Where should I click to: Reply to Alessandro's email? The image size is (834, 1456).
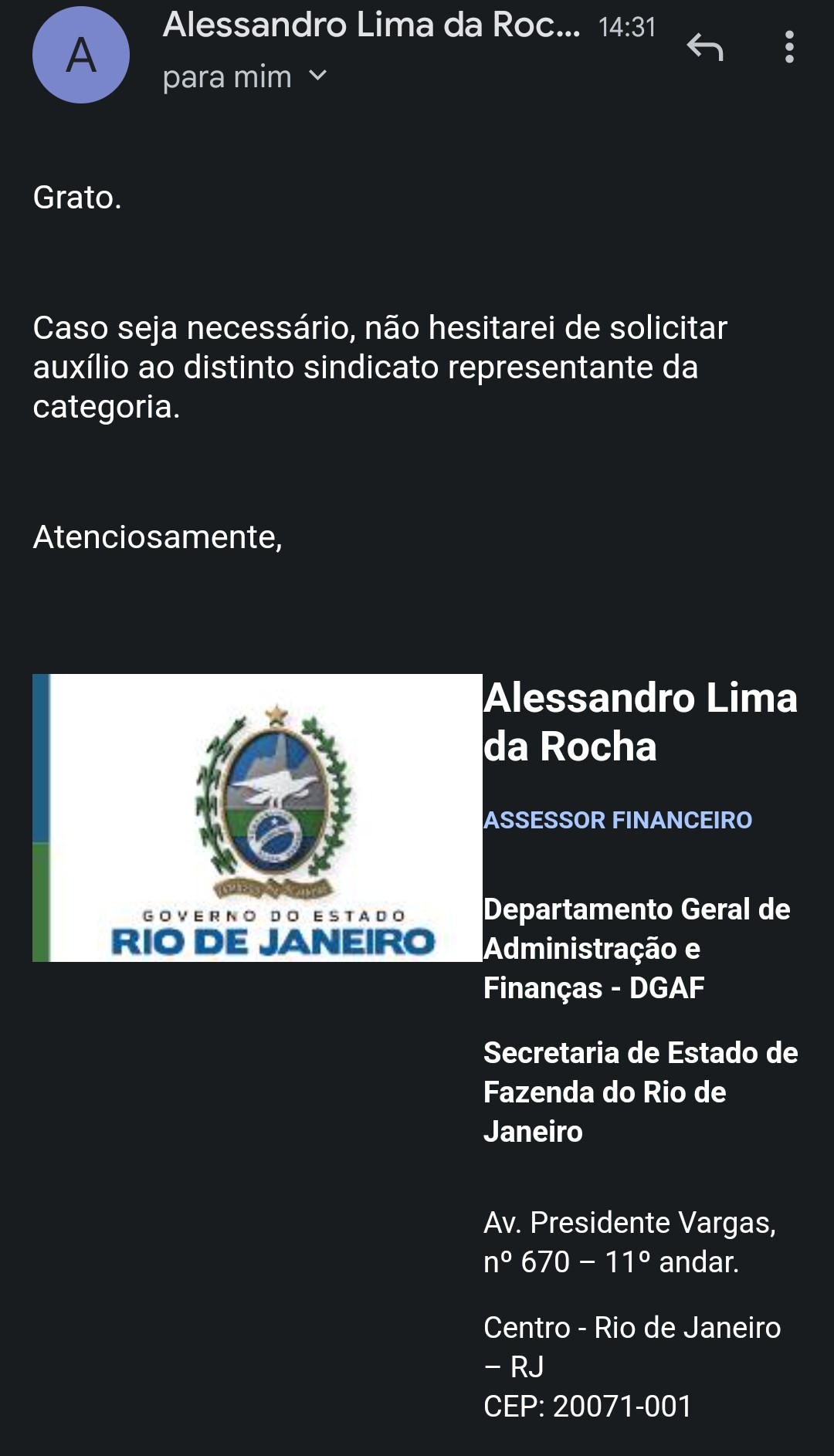click(x=704, y=48)
